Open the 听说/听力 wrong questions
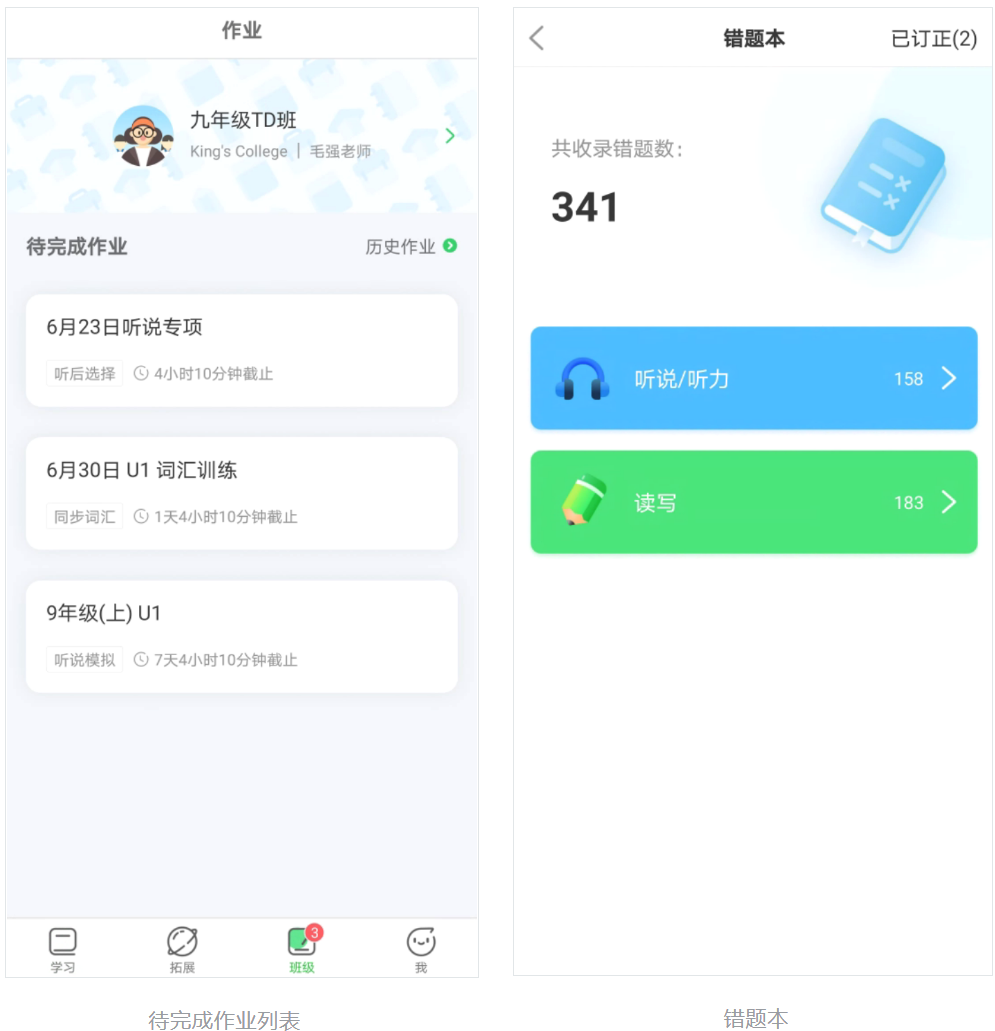The image size is (995, 1031). pyautogui.click(x=753, y=379)
